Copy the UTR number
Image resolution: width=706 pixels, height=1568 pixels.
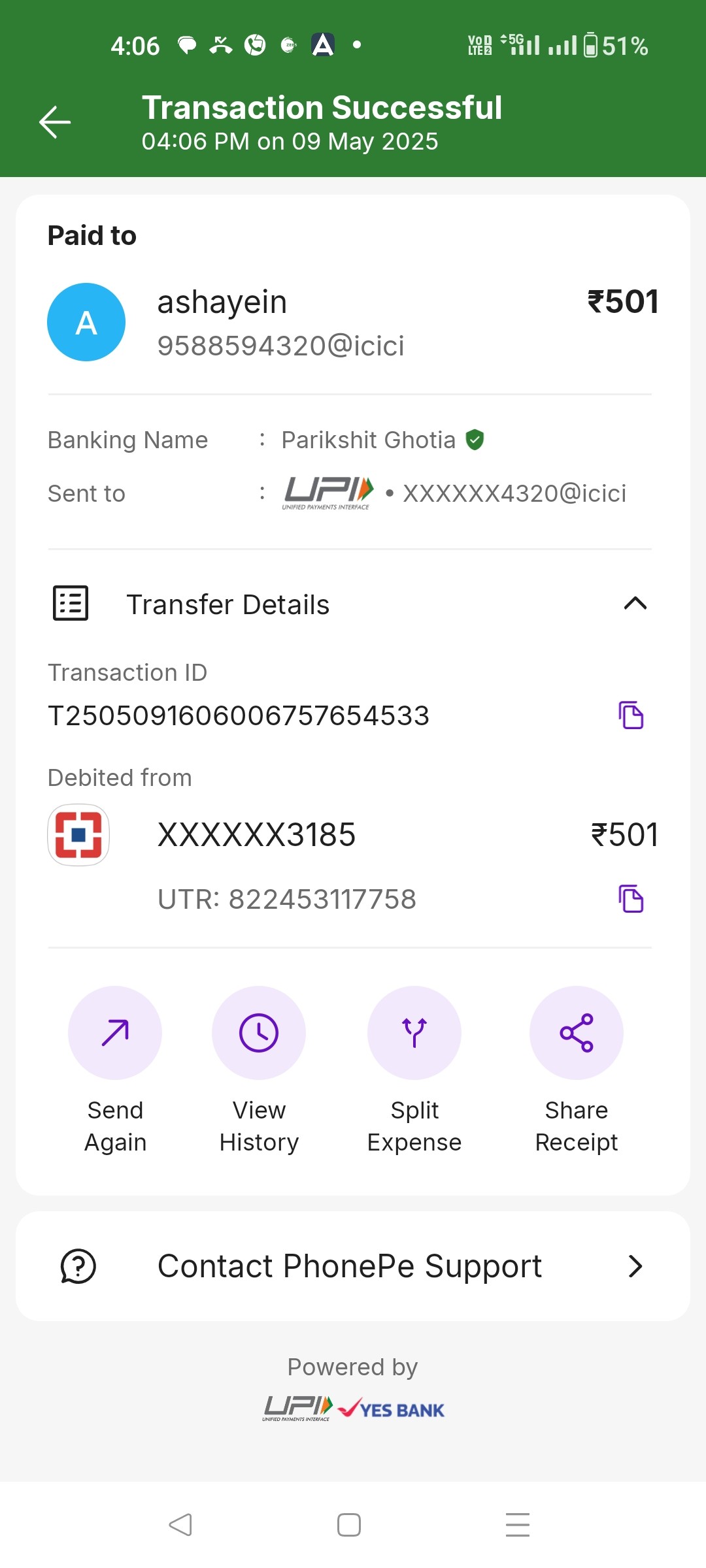[x=631, y=898]
